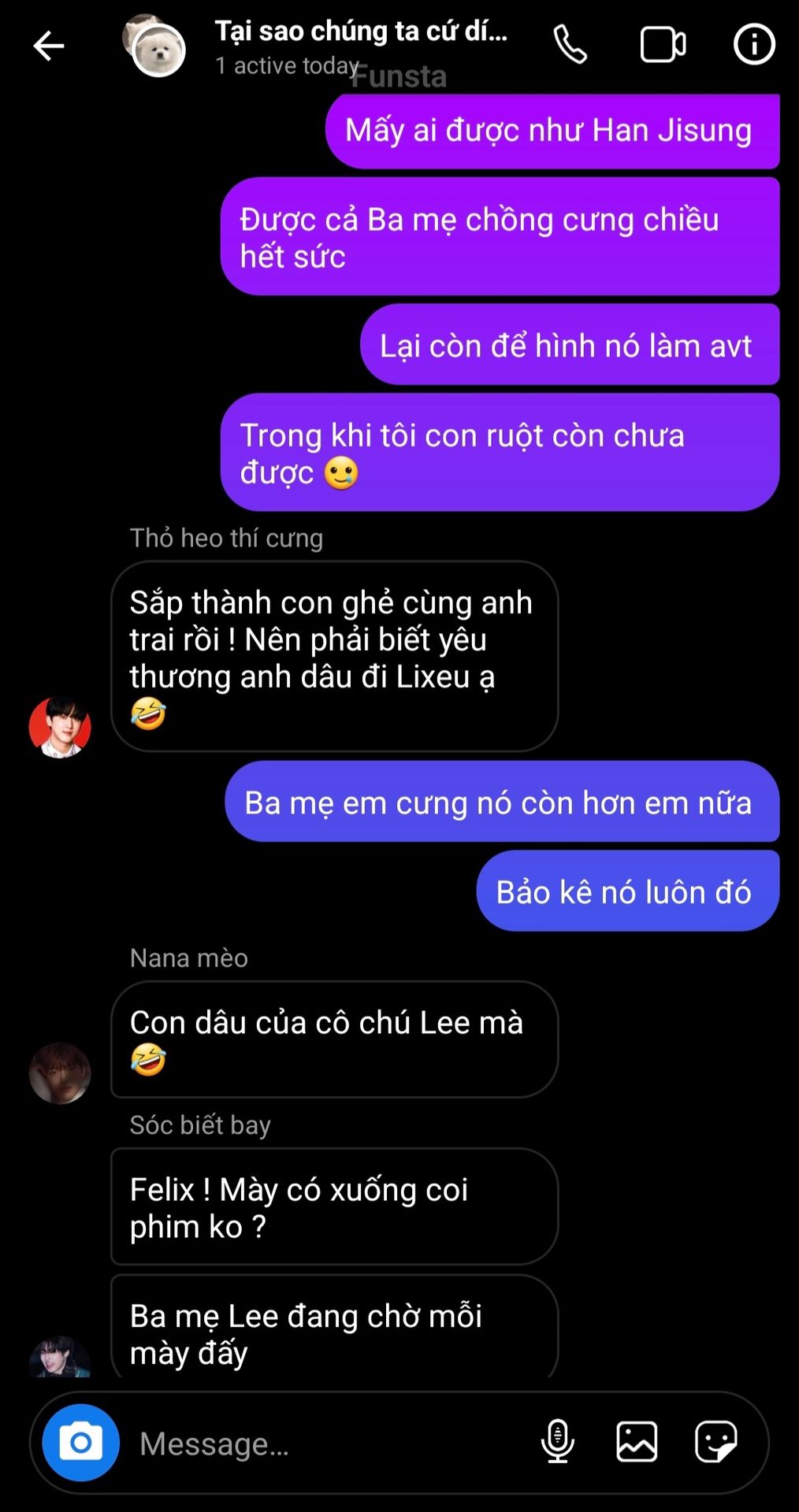Go back to the inbox
The width and height of the screenshot is (799, 1512).
point(48,46)
